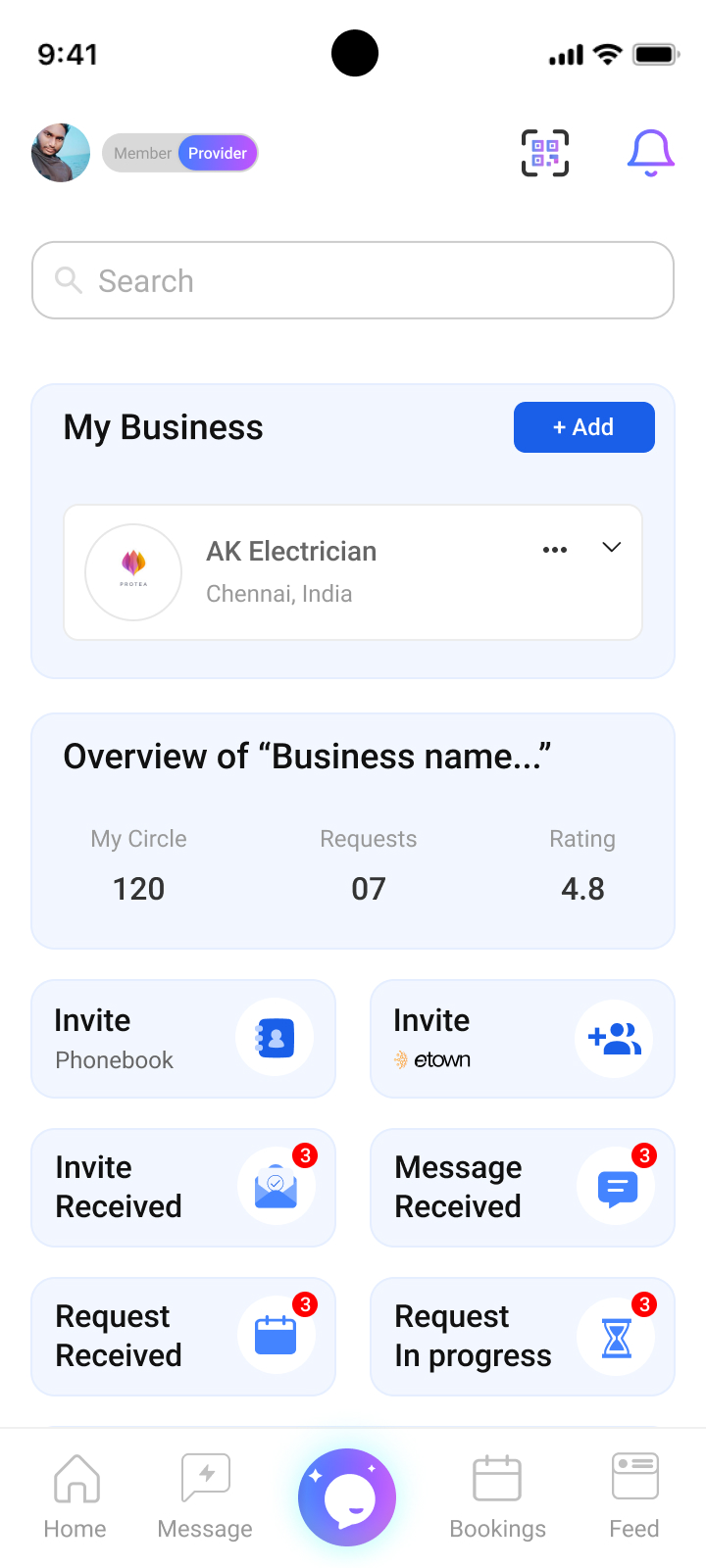Open more options for AK Electrician
This screenshot has width=706, height=1568.
point(555,550)
